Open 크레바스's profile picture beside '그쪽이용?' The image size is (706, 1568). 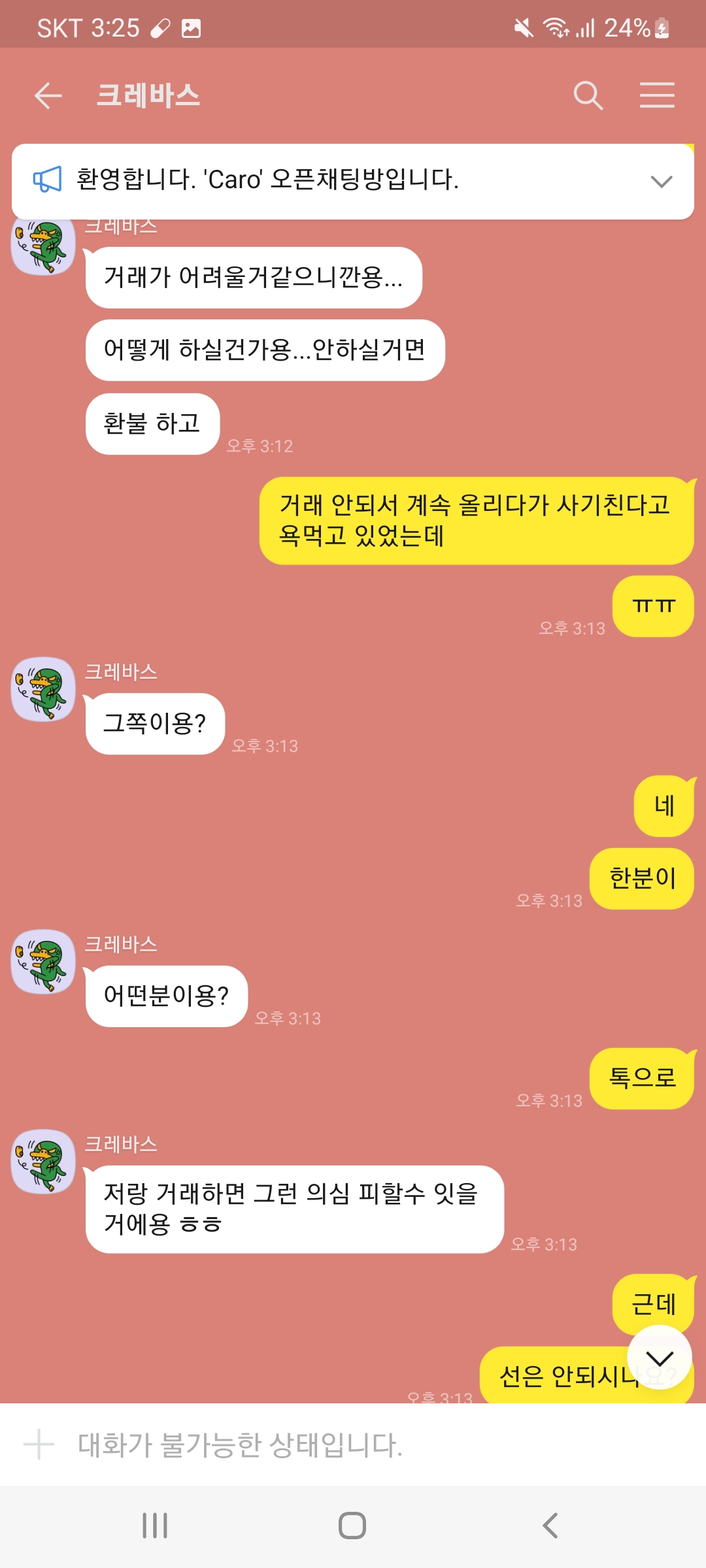tap(43, 689)
